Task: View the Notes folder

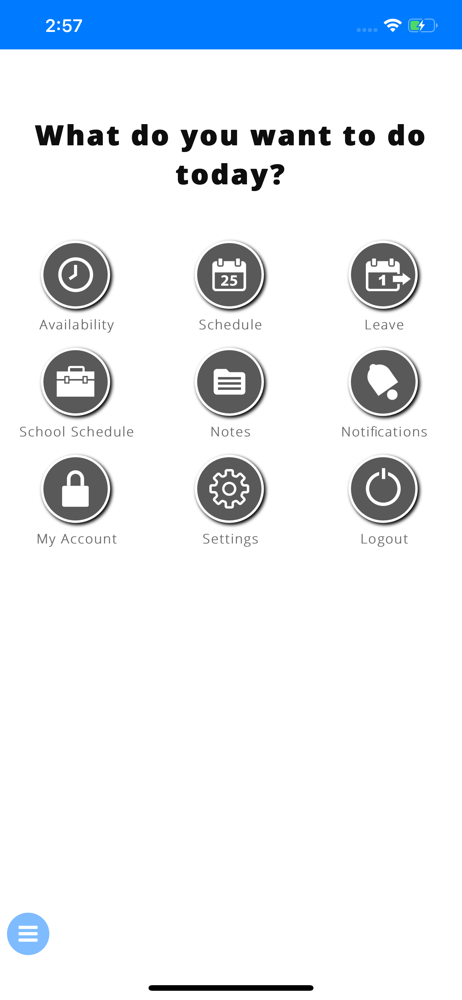Action: (x=229, y=382)
